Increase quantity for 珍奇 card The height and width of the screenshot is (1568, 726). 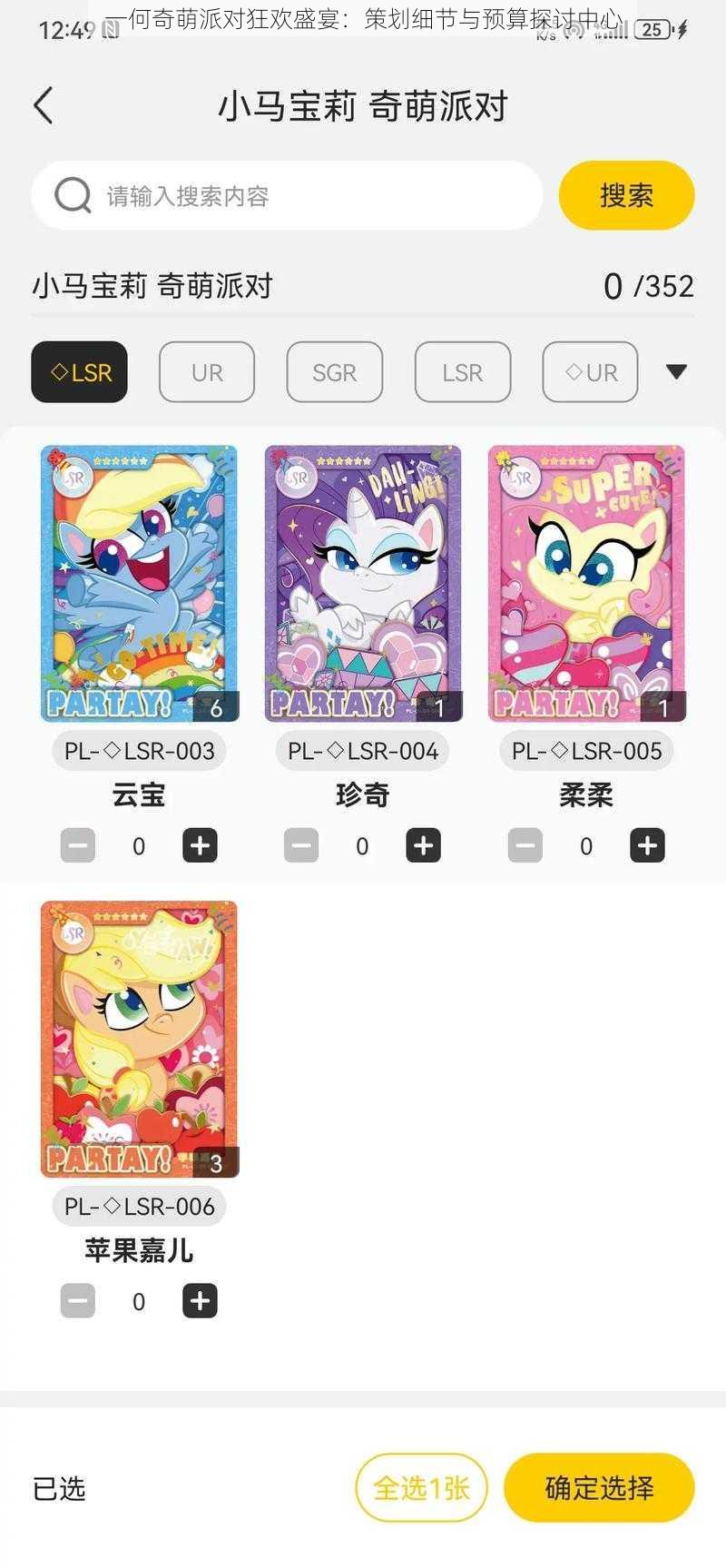point(423,846)
